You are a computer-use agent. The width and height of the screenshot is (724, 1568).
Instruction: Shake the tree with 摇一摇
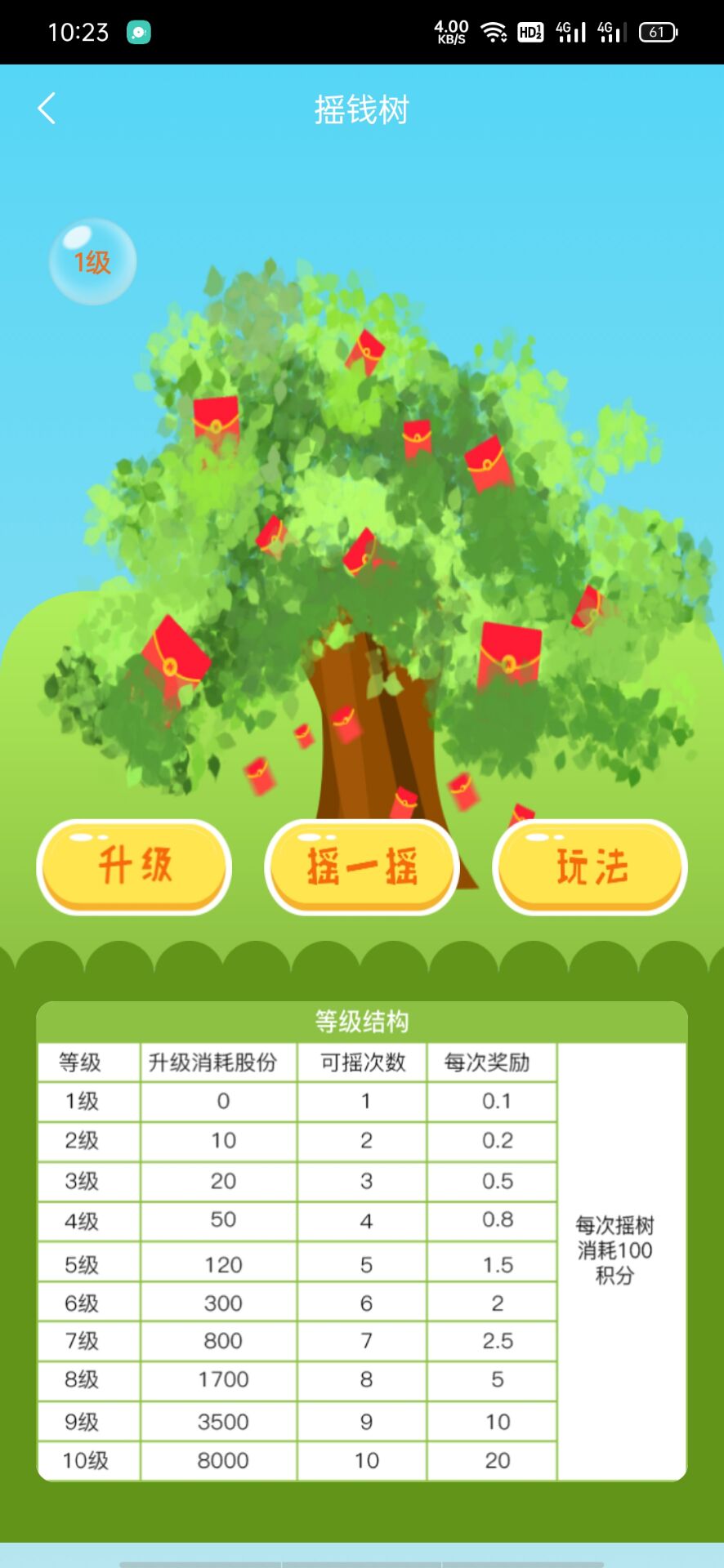pyautogui.click(x=362, y=866)
